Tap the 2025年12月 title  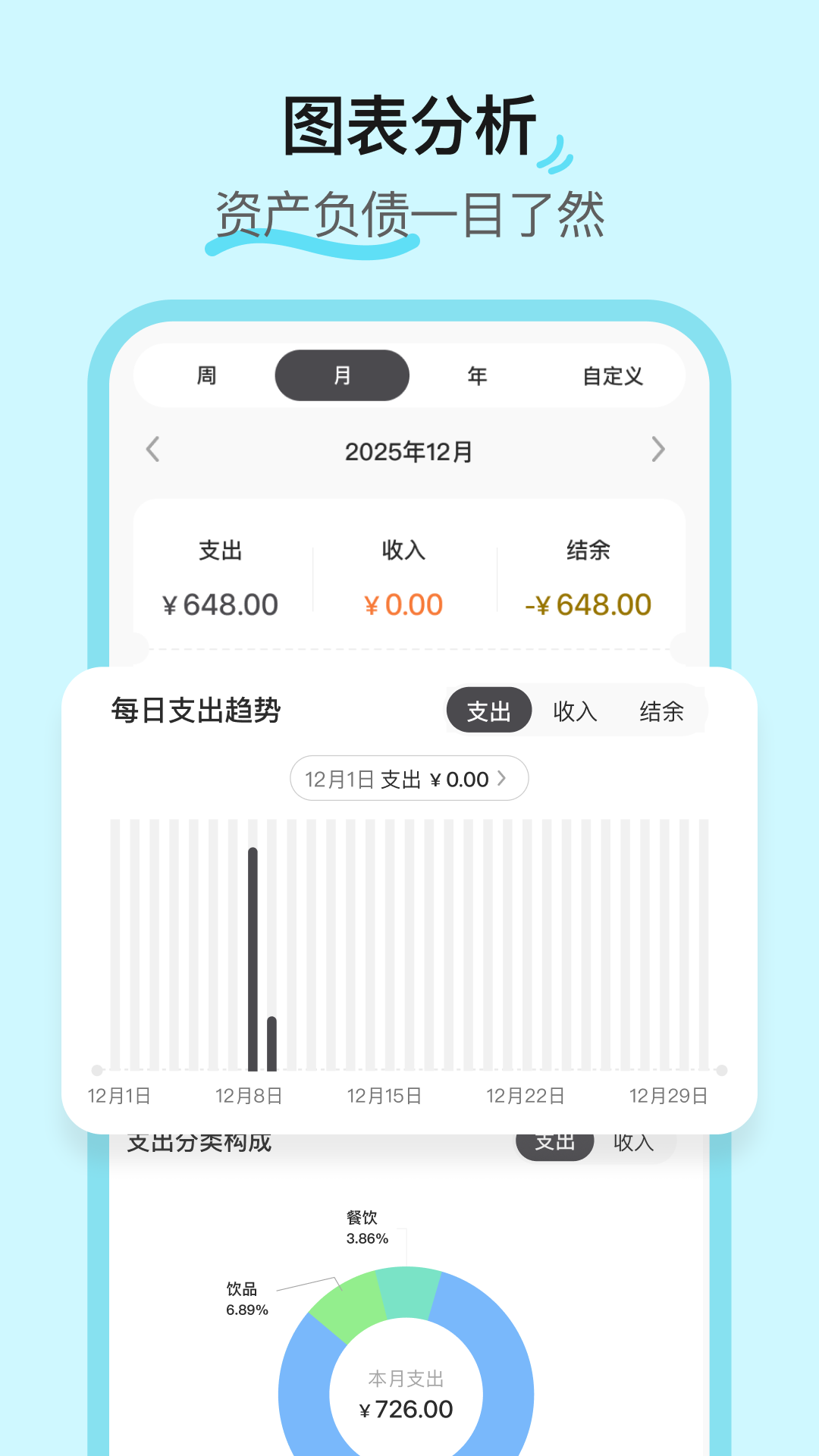point(409,450)
